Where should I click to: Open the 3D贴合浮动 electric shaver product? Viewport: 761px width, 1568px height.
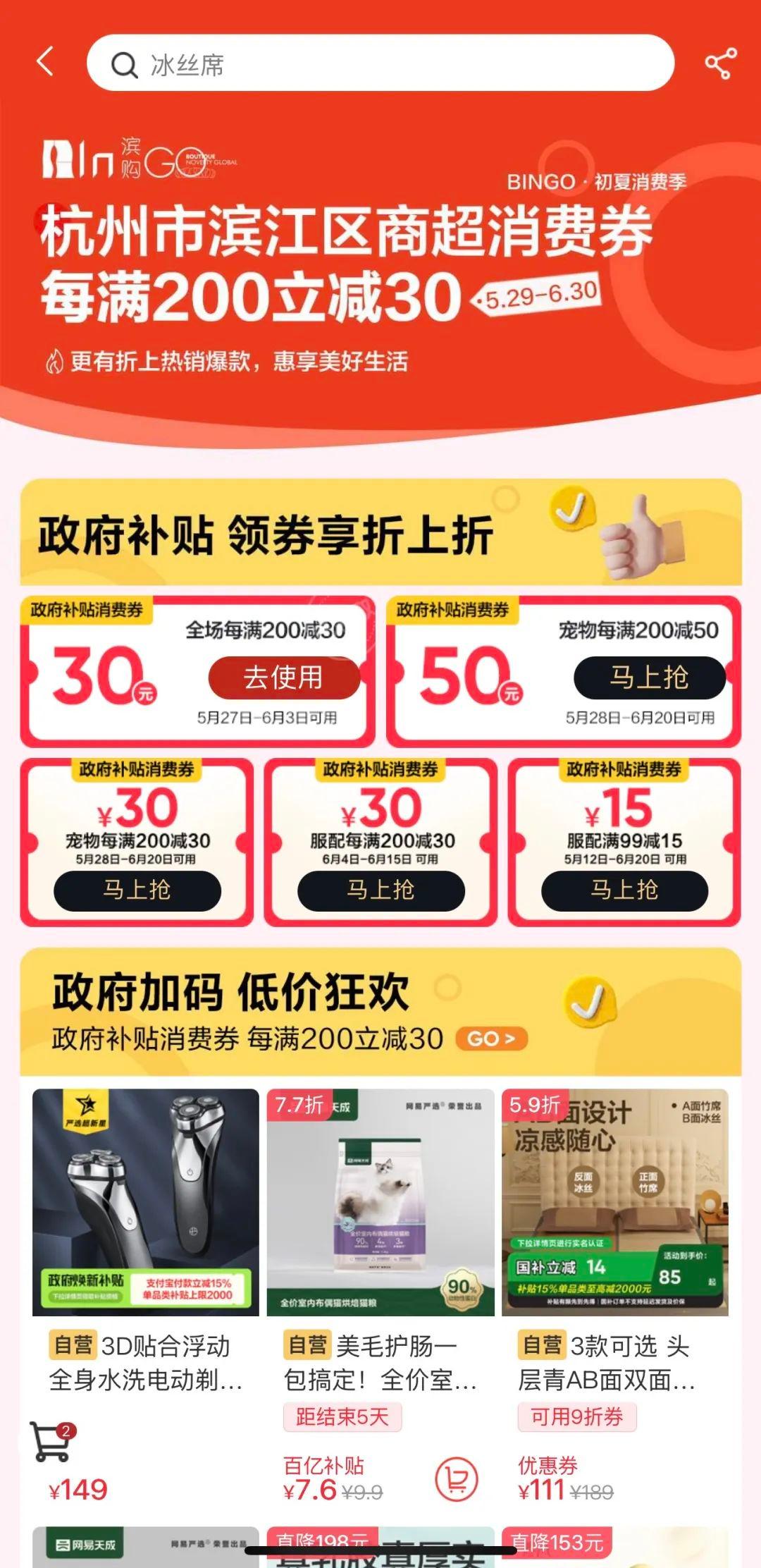(x=145, y=1203)
